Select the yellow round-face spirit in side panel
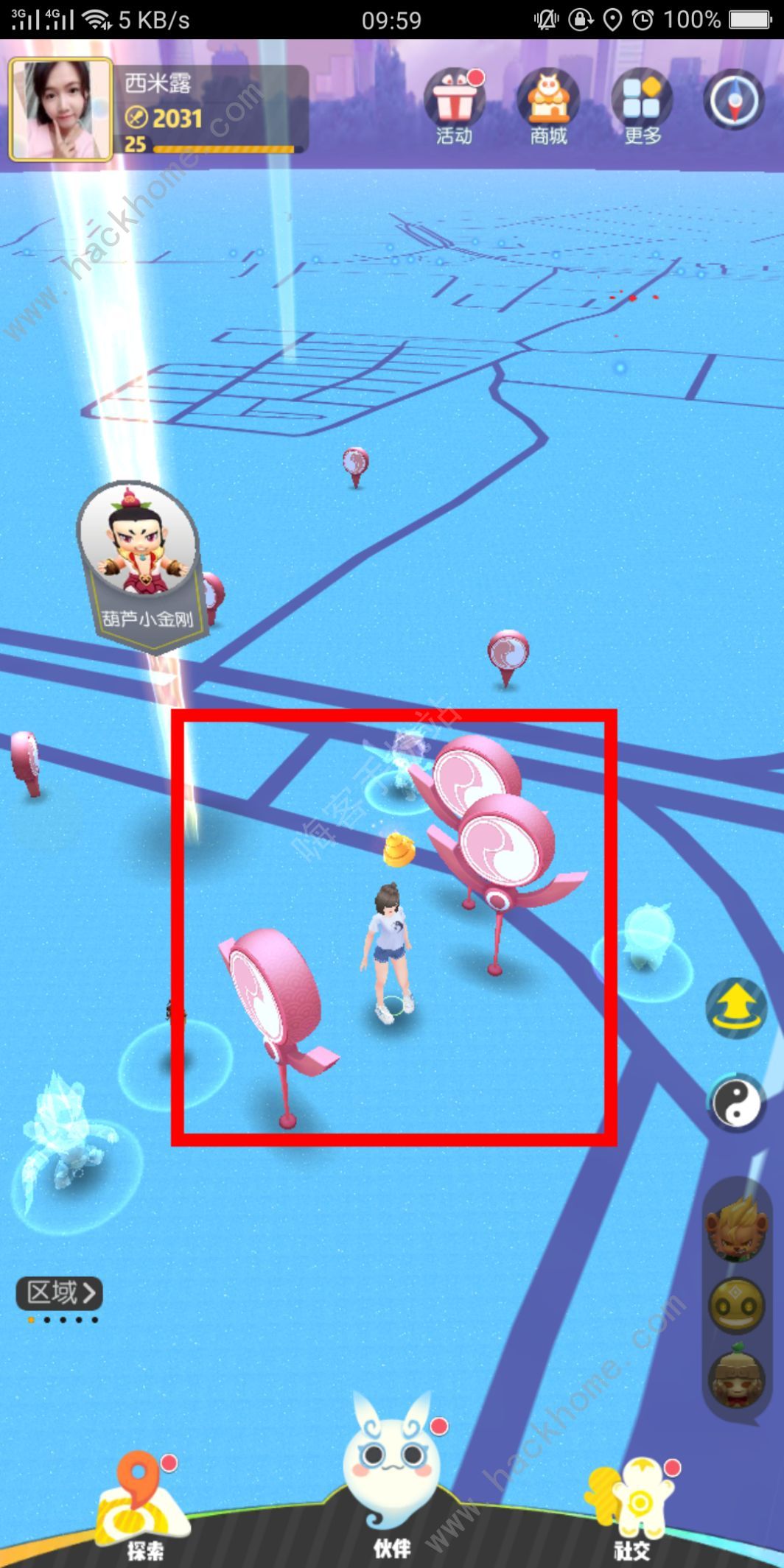The height and width of the screenshot is (1568, 784). click(735, 1307)
